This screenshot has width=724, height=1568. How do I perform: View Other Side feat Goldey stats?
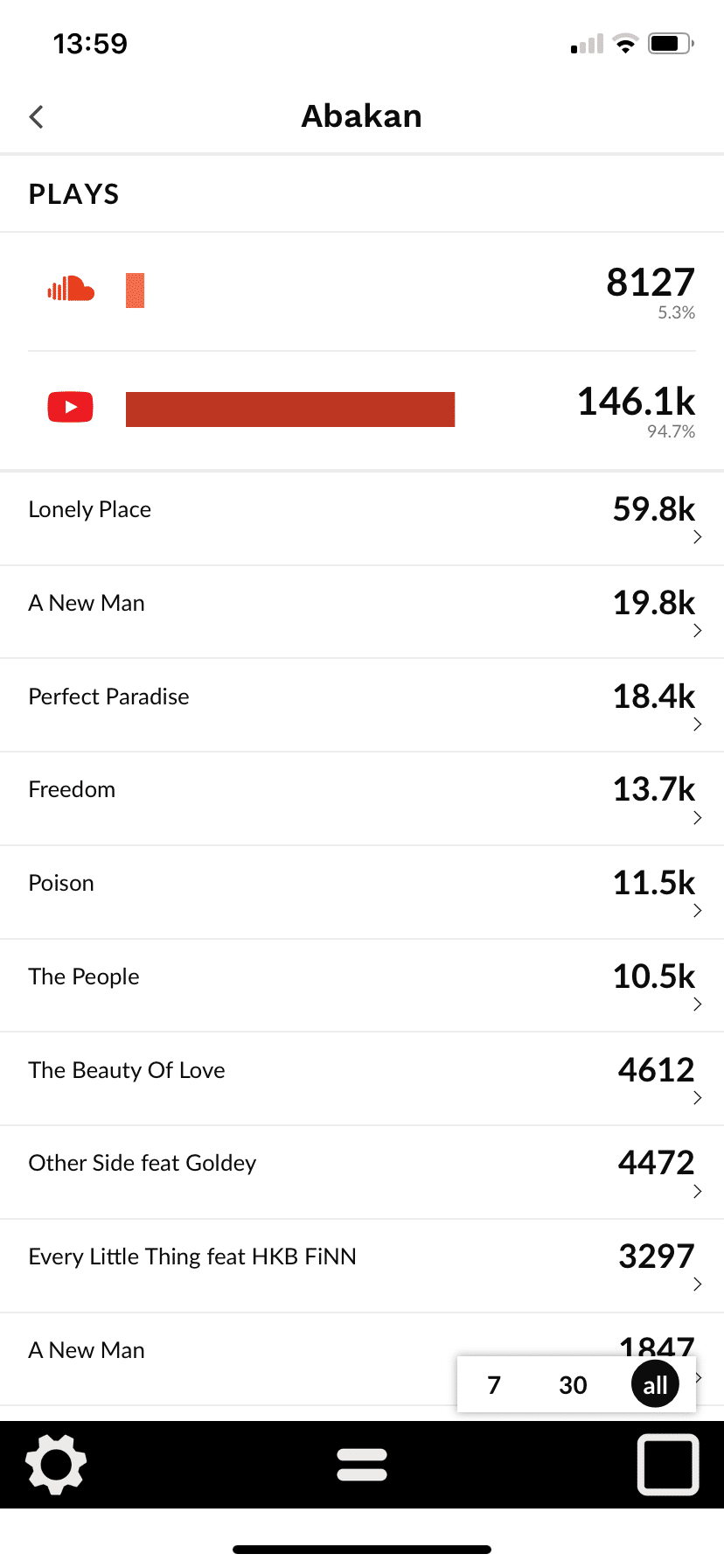362,1172
